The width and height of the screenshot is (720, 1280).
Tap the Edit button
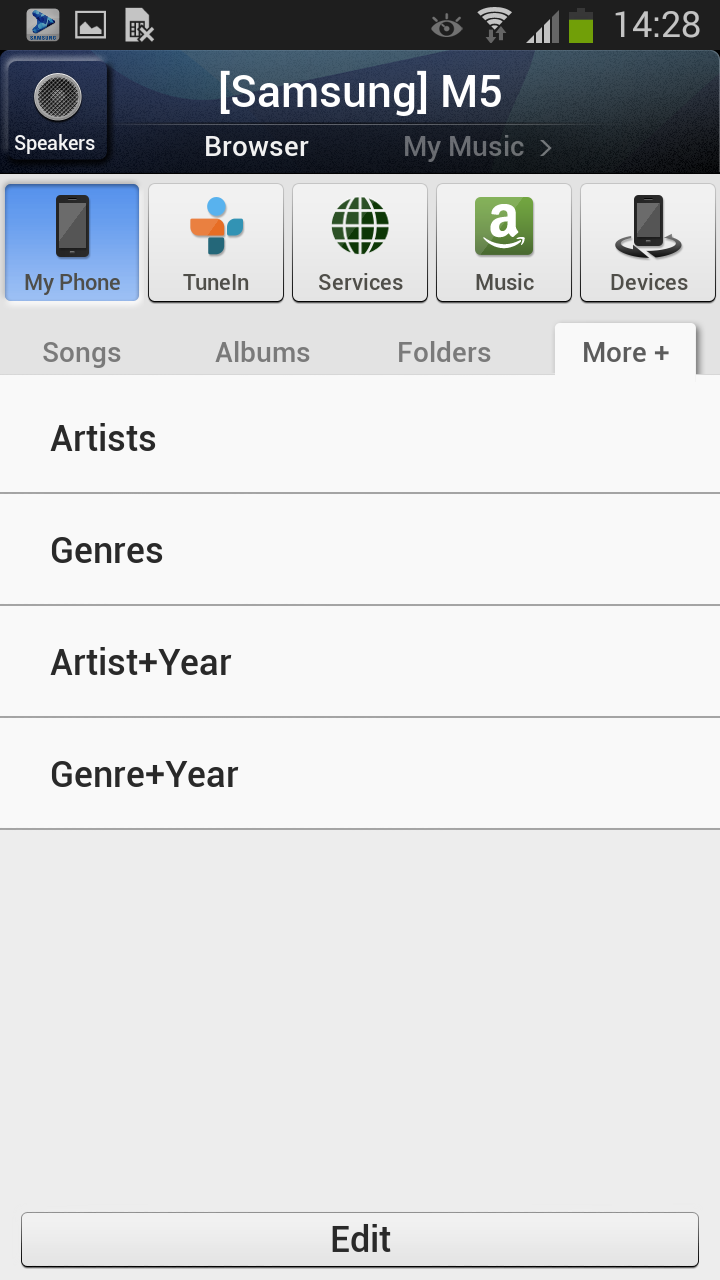360,1239
